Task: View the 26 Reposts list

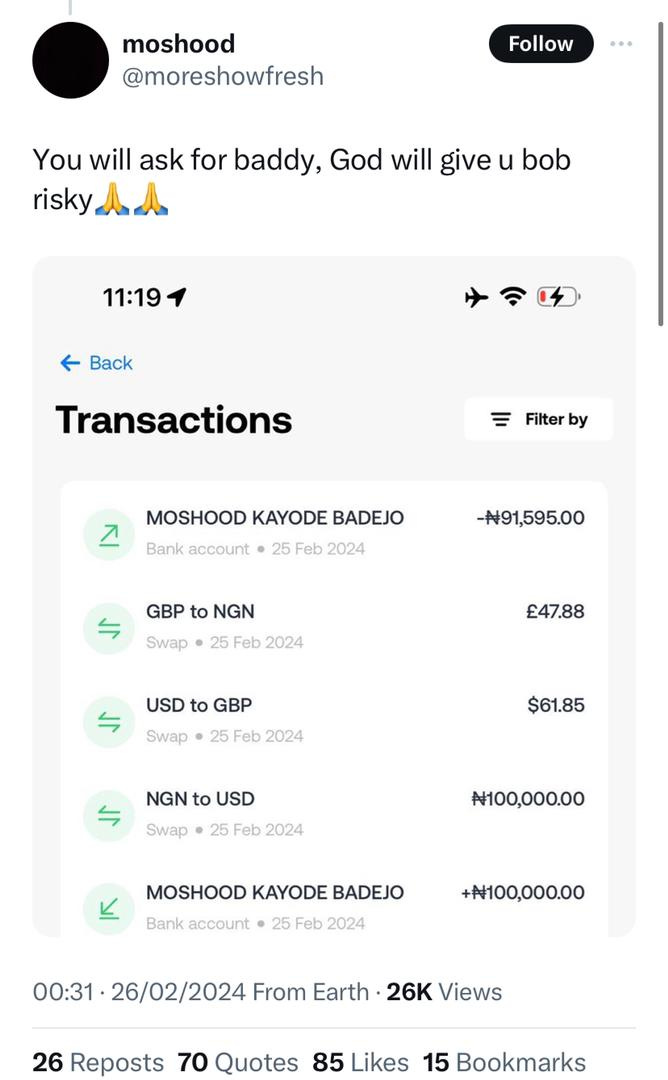Action: coord(98,1061)
